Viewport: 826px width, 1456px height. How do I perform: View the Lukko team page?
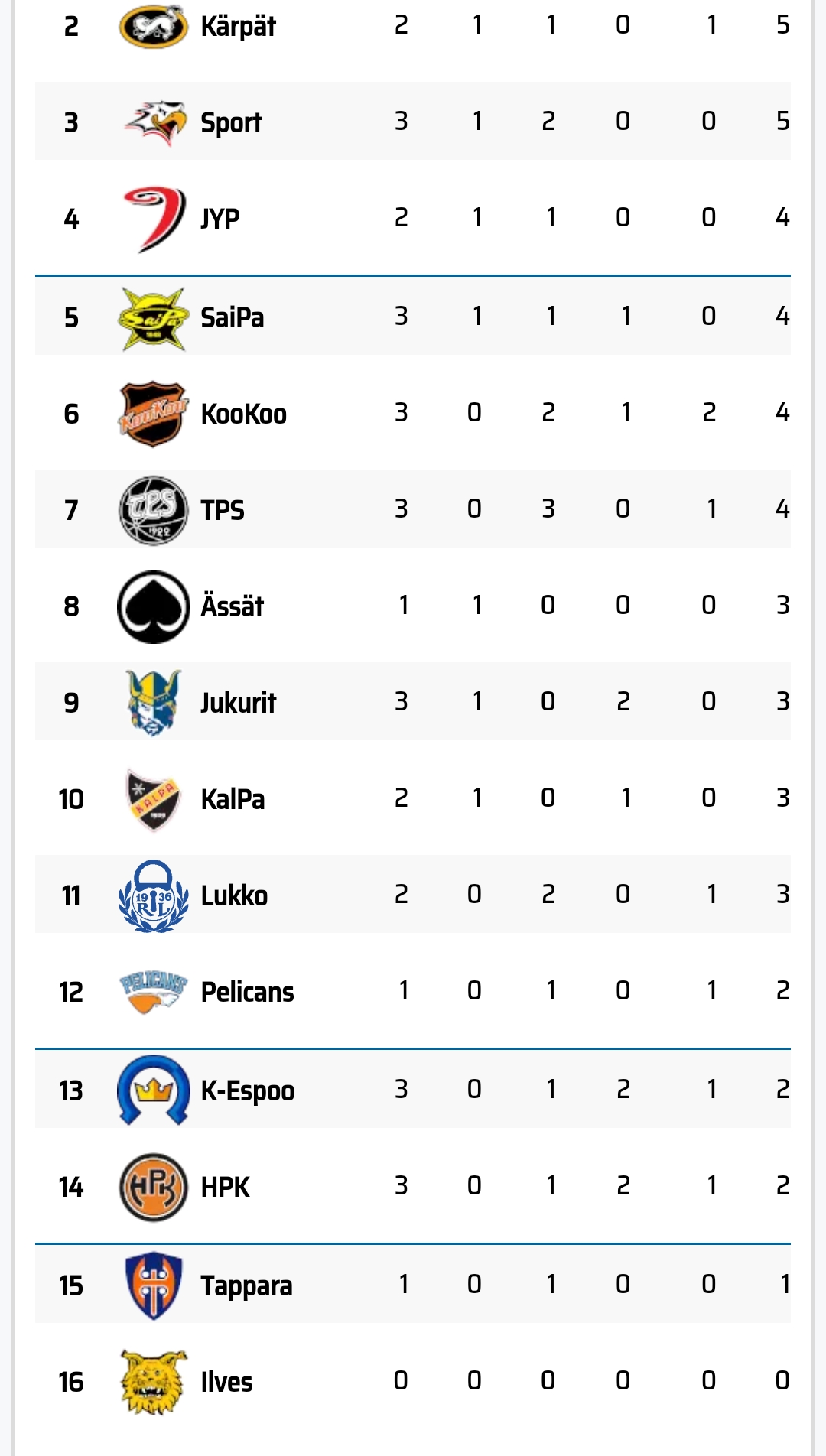pyautogui.click(x=234, y=895)
